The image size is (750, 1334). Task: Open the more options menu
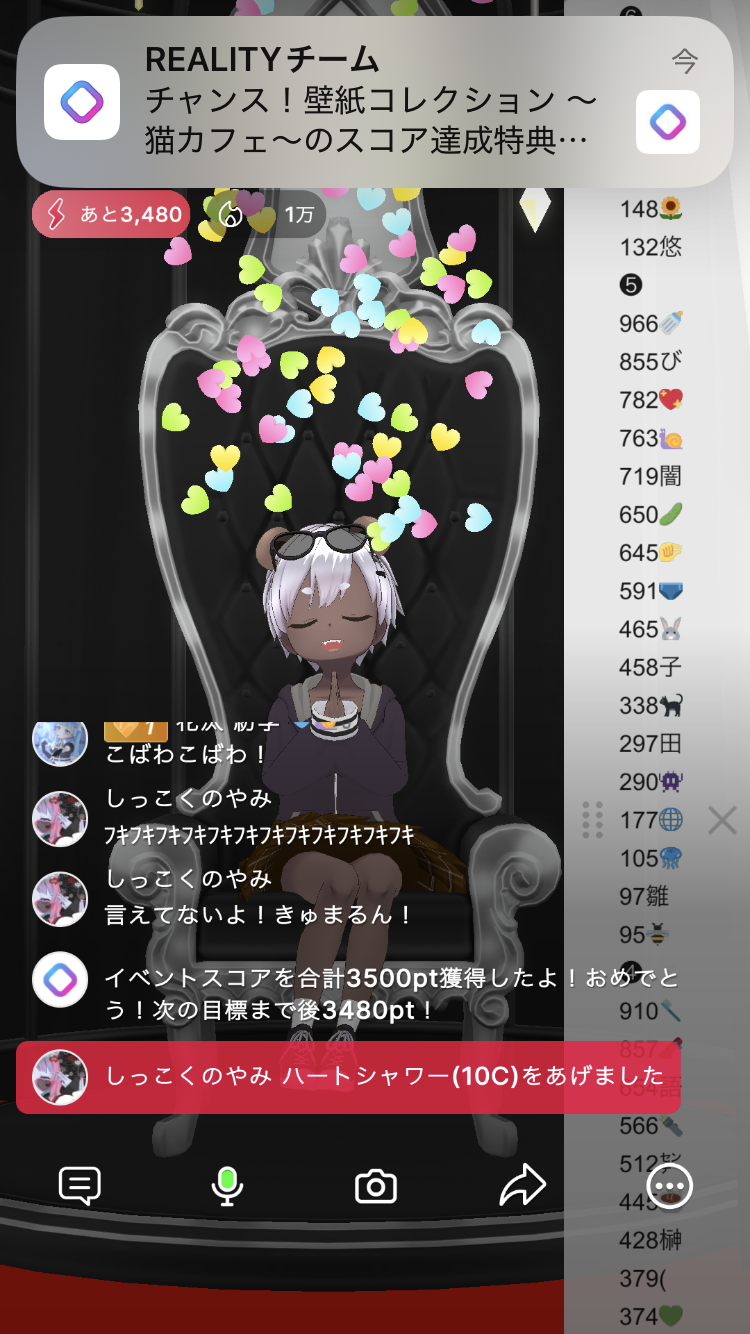click(x=669, y=1186)
